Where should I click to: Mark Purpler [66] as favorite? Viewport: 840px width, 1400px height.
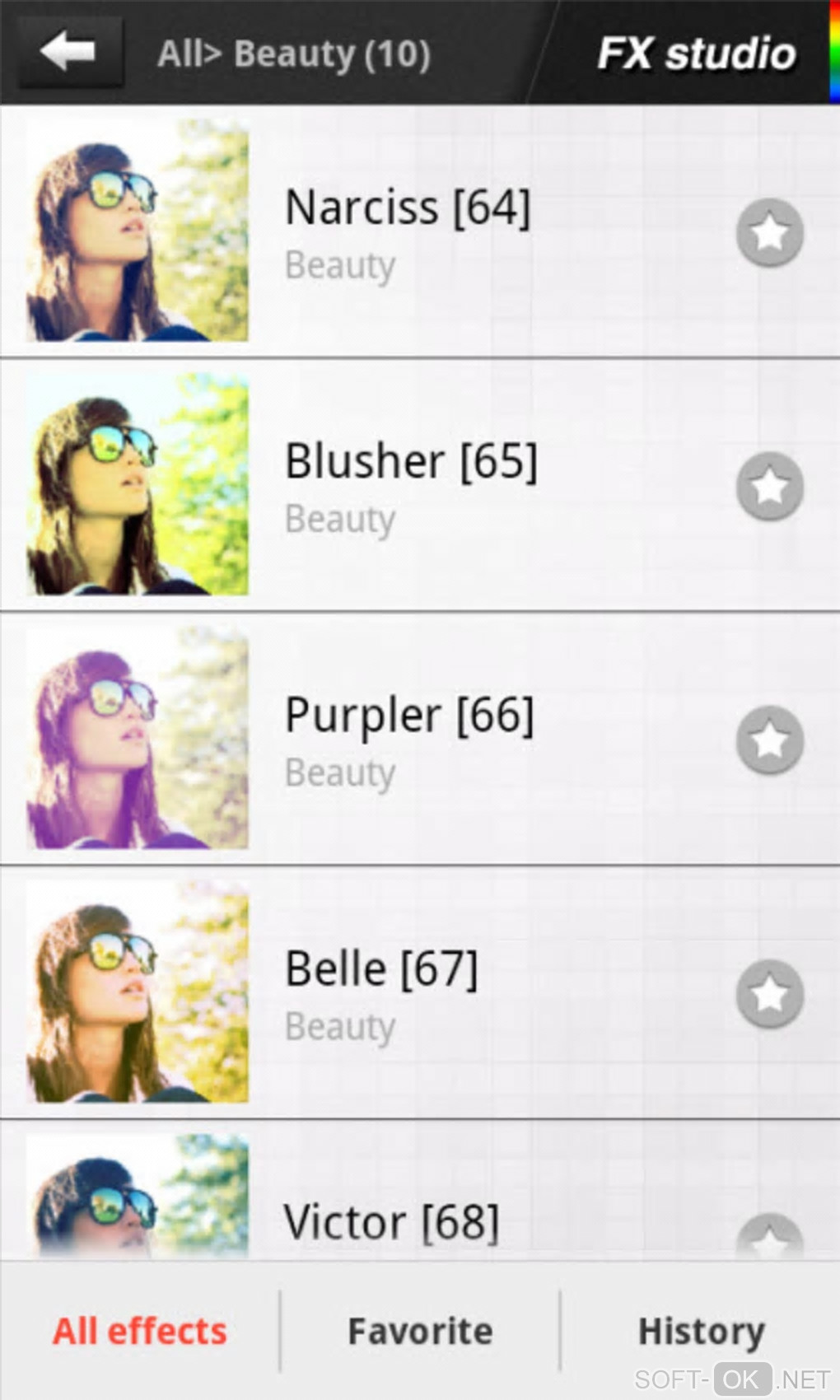pos(769,740)
